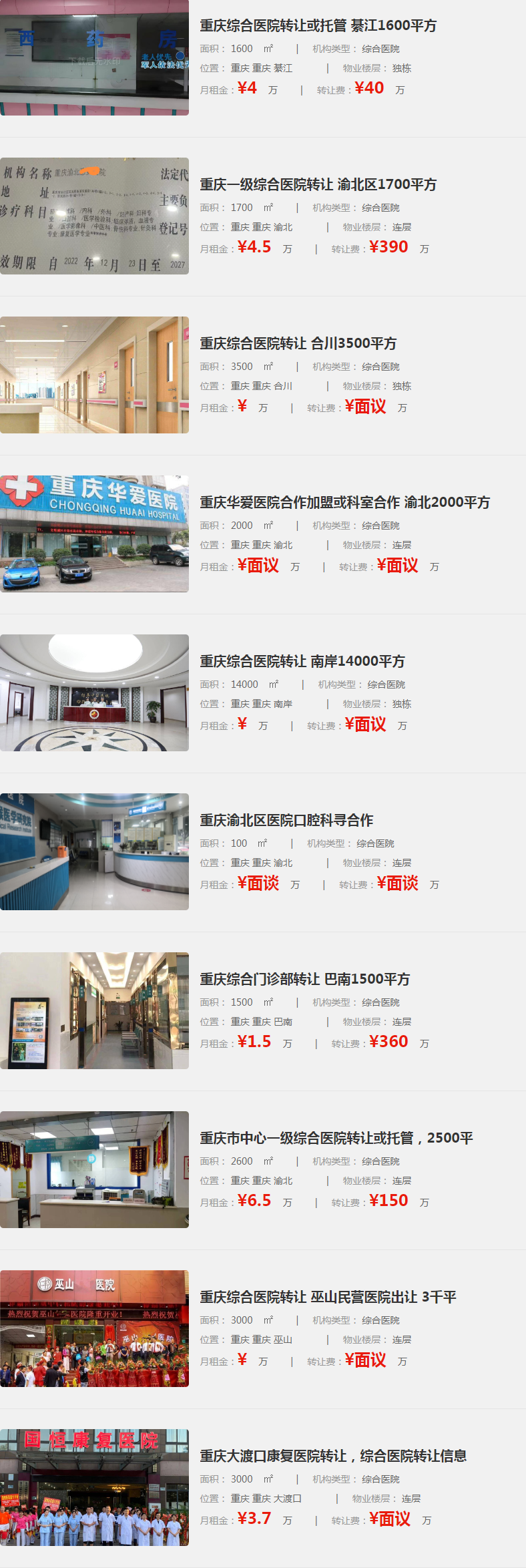Image resolution: width=526 pixels, height=1568 pixels.
Task: Open the 渝北区1700平方 first-level hospital listing
Action: (318, 184)
